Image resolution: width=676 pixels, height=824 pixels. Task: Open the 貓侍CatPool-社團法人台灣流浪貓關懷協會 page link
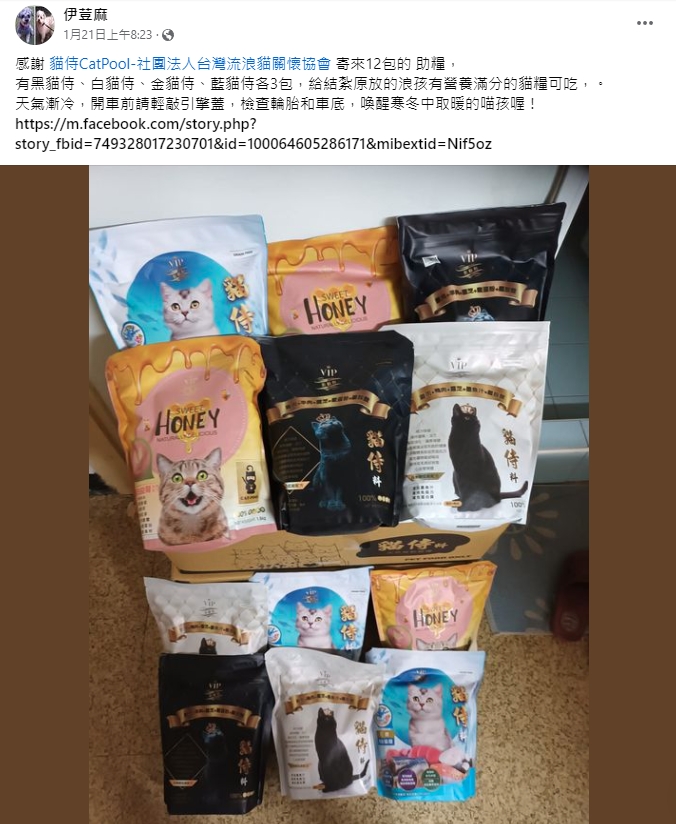[x=190, y=62]
